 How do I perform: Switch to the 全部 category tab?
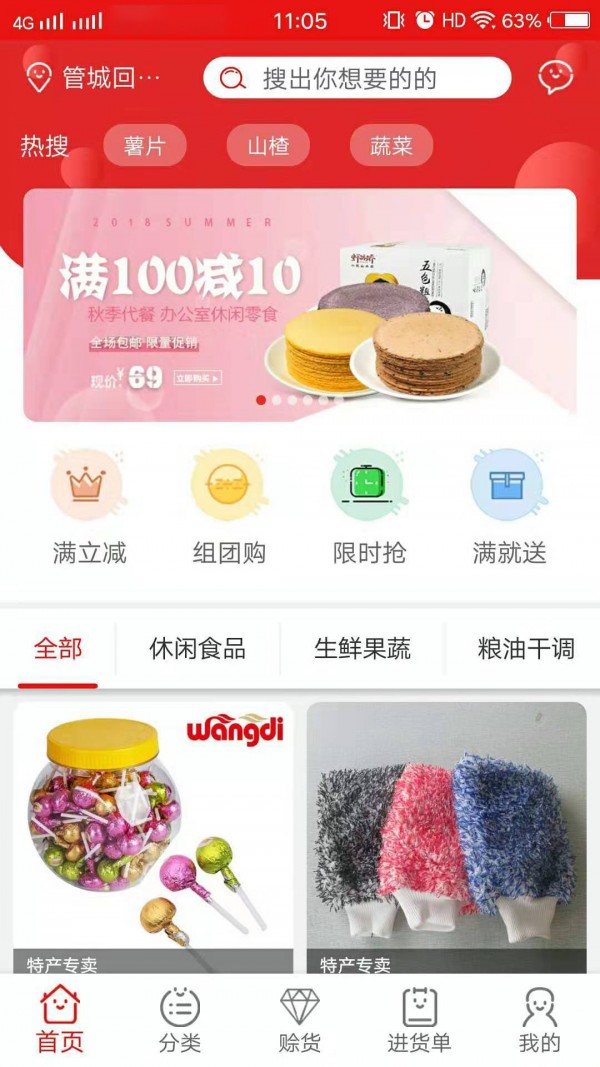(58, 648)
